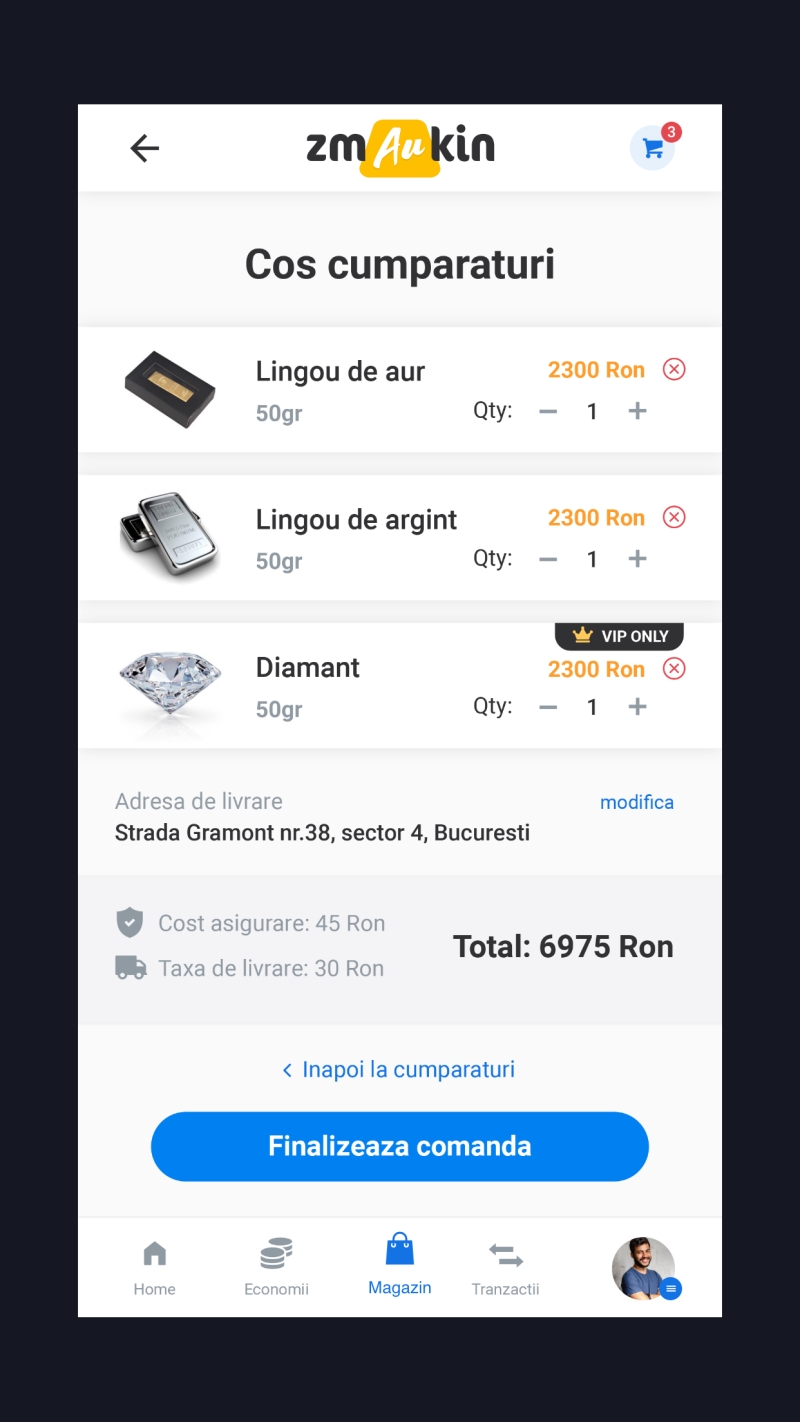Remove the Diamant item from the cart

point(674,668)
